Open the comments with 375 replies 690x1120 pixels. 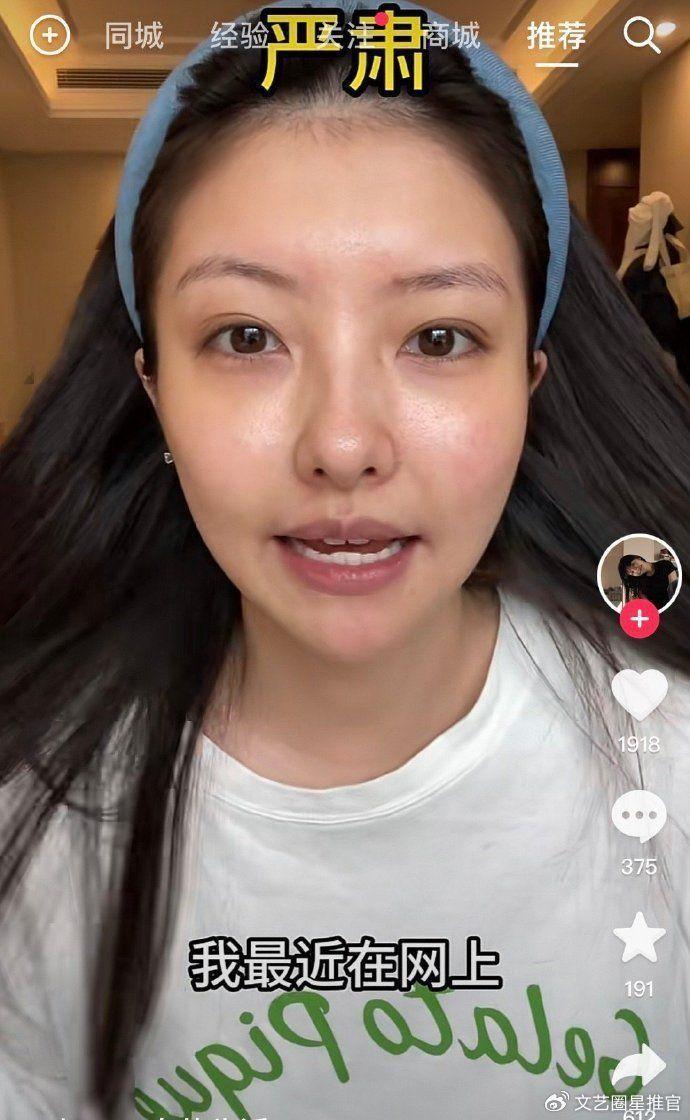click(639, 816)
